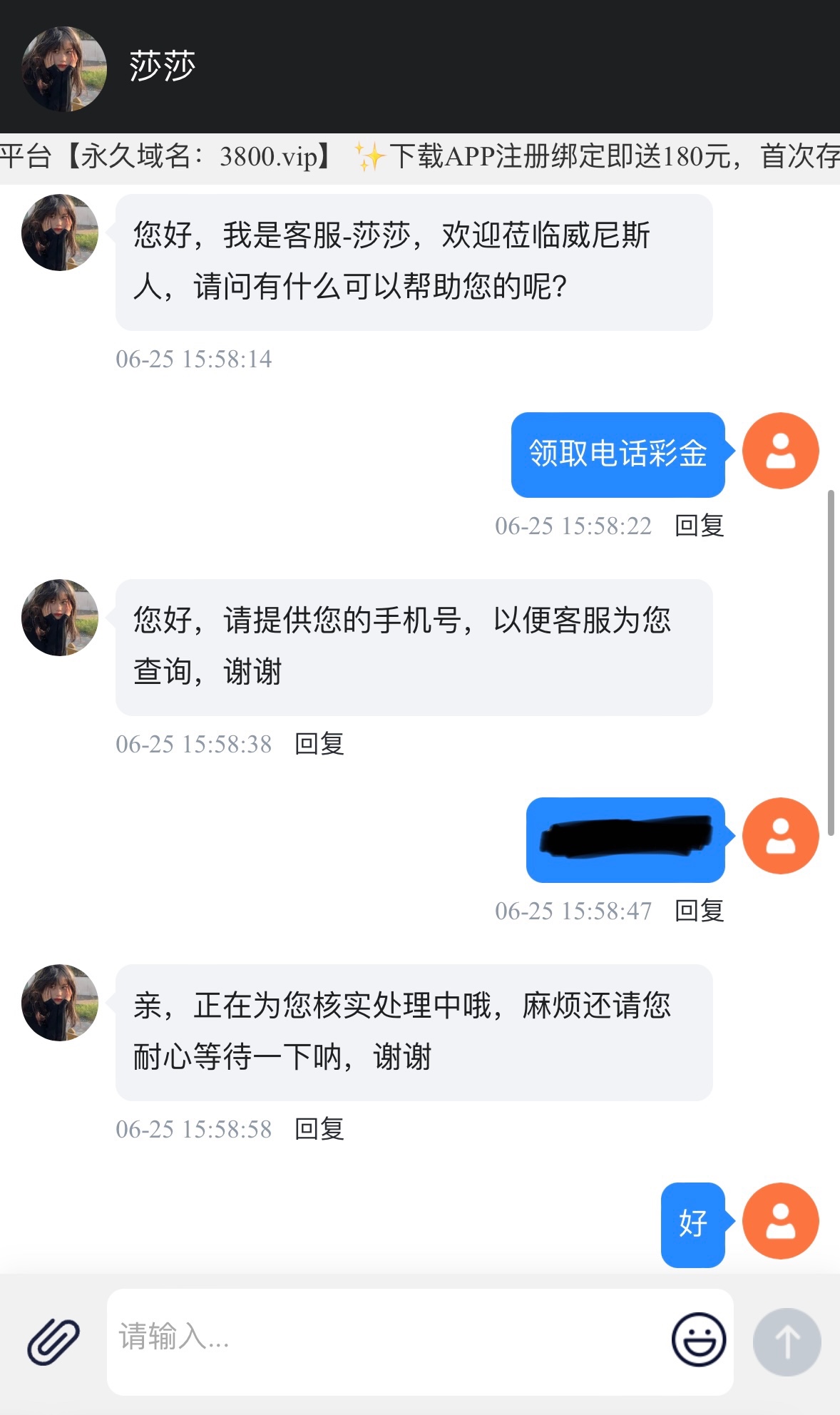Viewport: 840px width, 1415px height.
Task: Tap the send arrow button
Action: [787, 1342]
